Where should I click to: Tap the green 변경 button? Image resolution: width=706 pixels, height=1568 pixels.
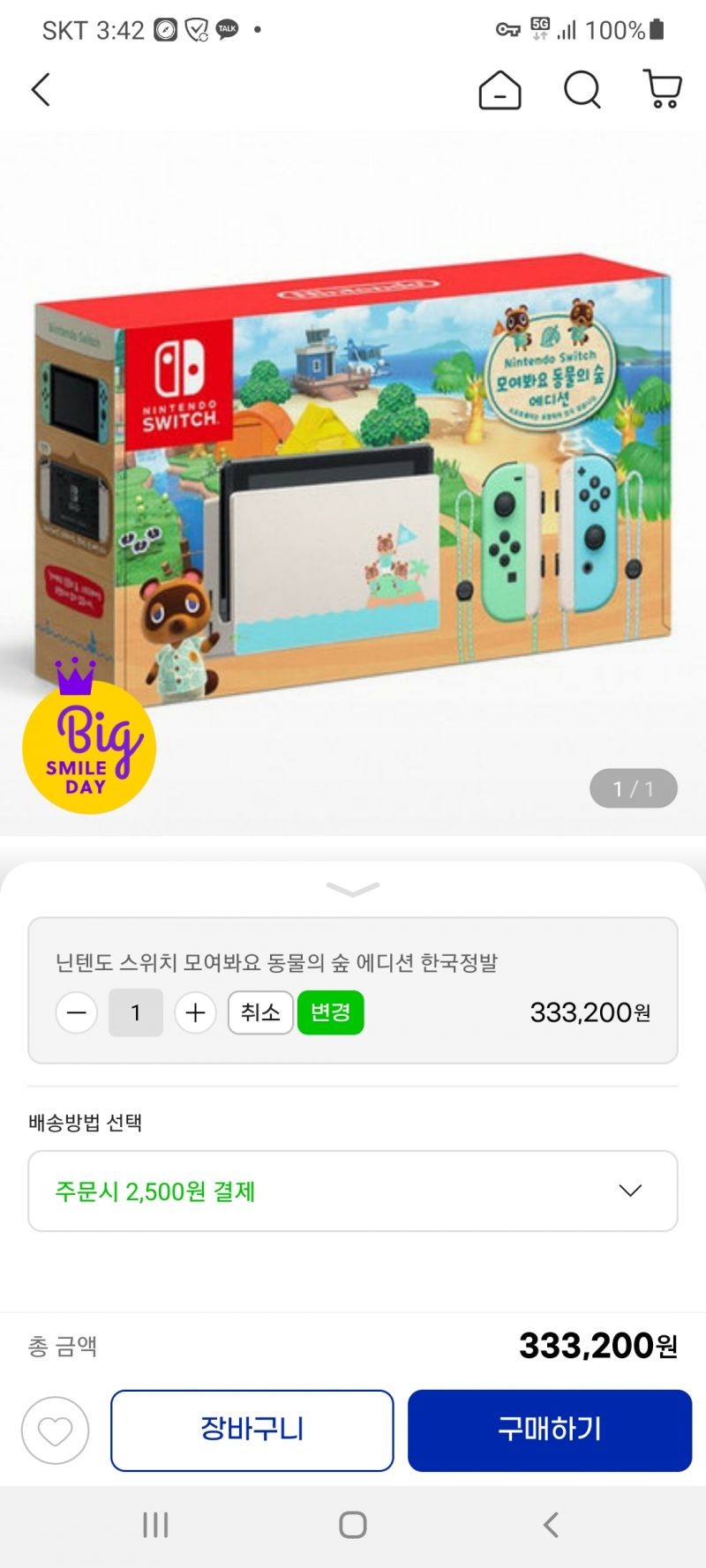331,1012
